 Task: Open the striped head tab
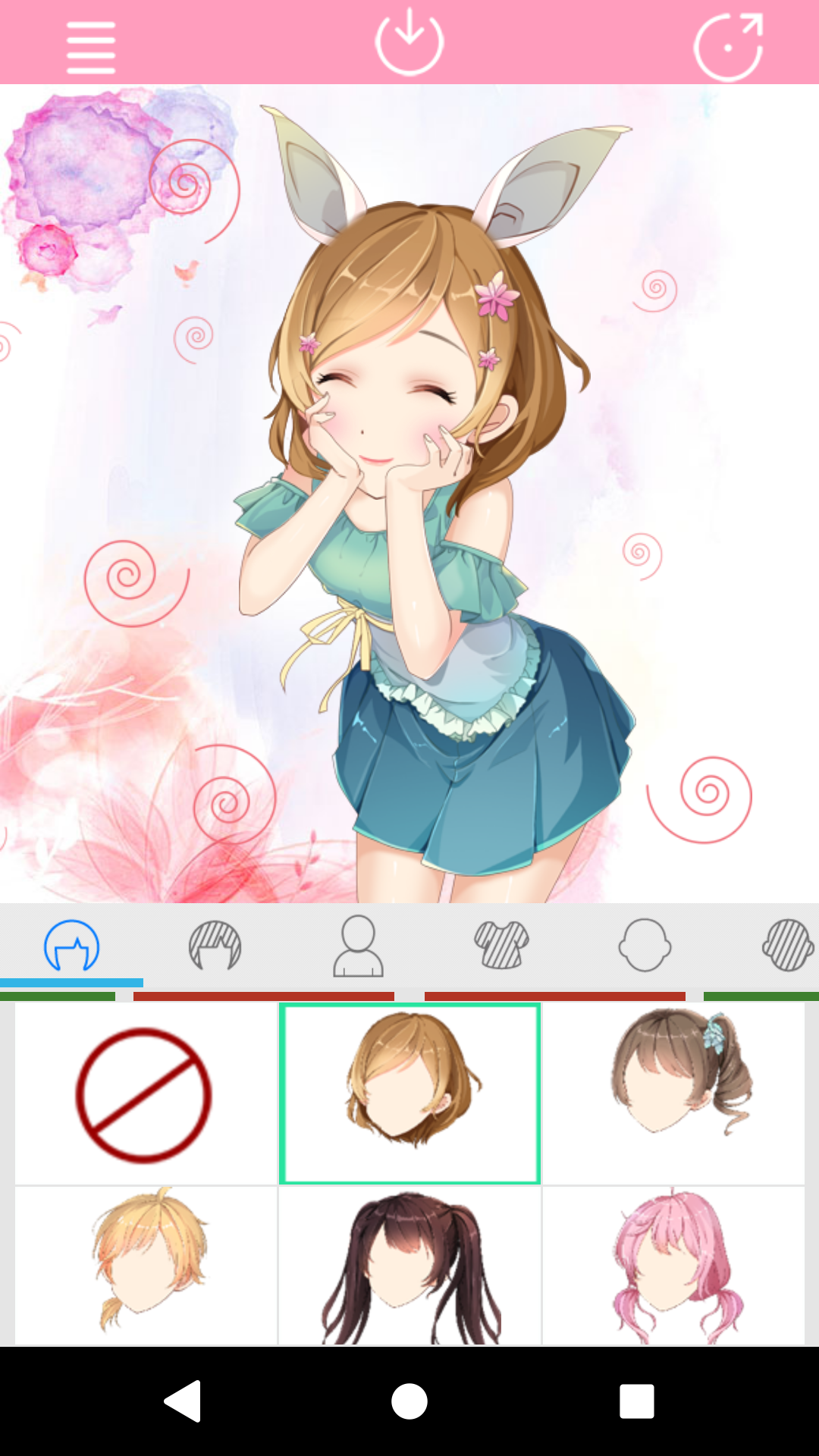[787, 945]
